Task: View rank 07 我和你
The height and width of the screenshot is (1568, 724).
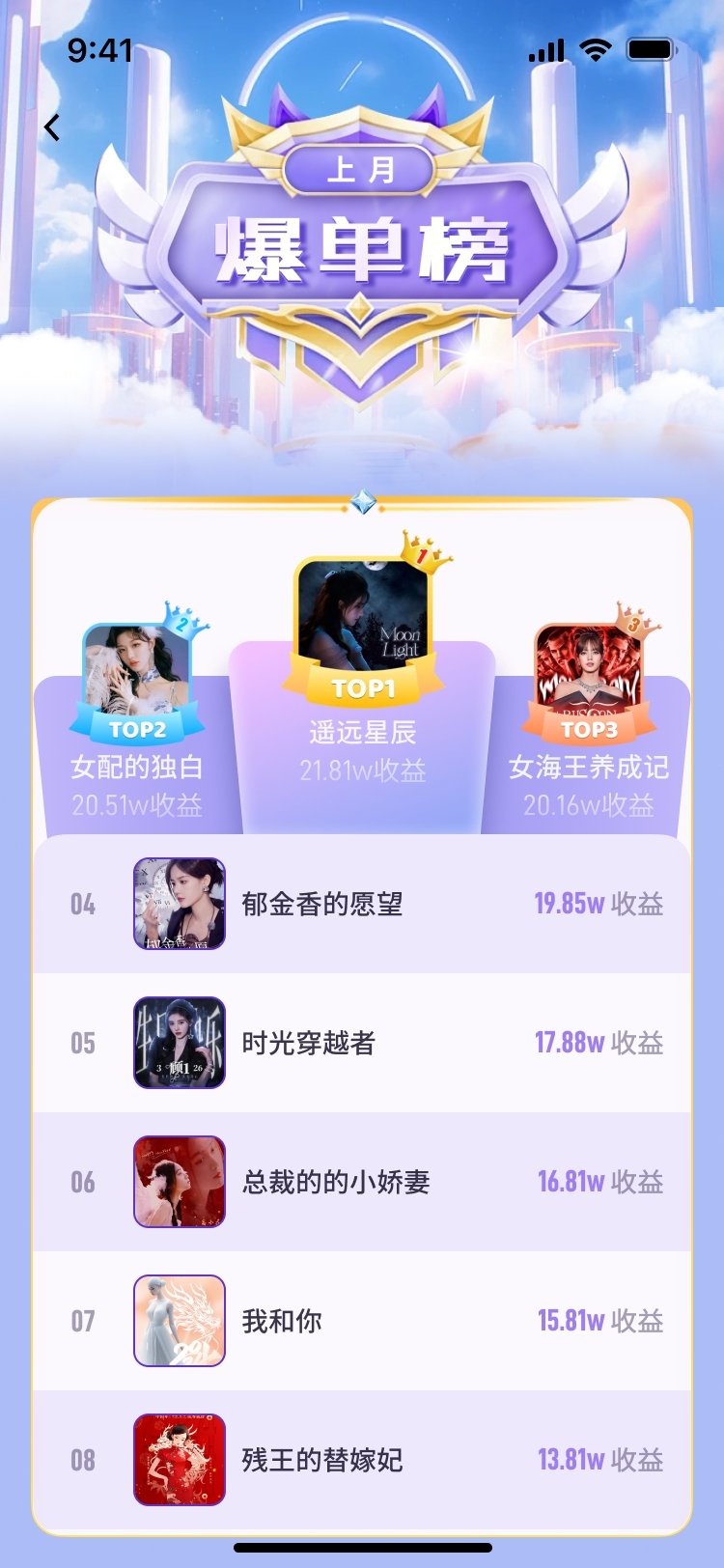Action: click(362, 1322)
